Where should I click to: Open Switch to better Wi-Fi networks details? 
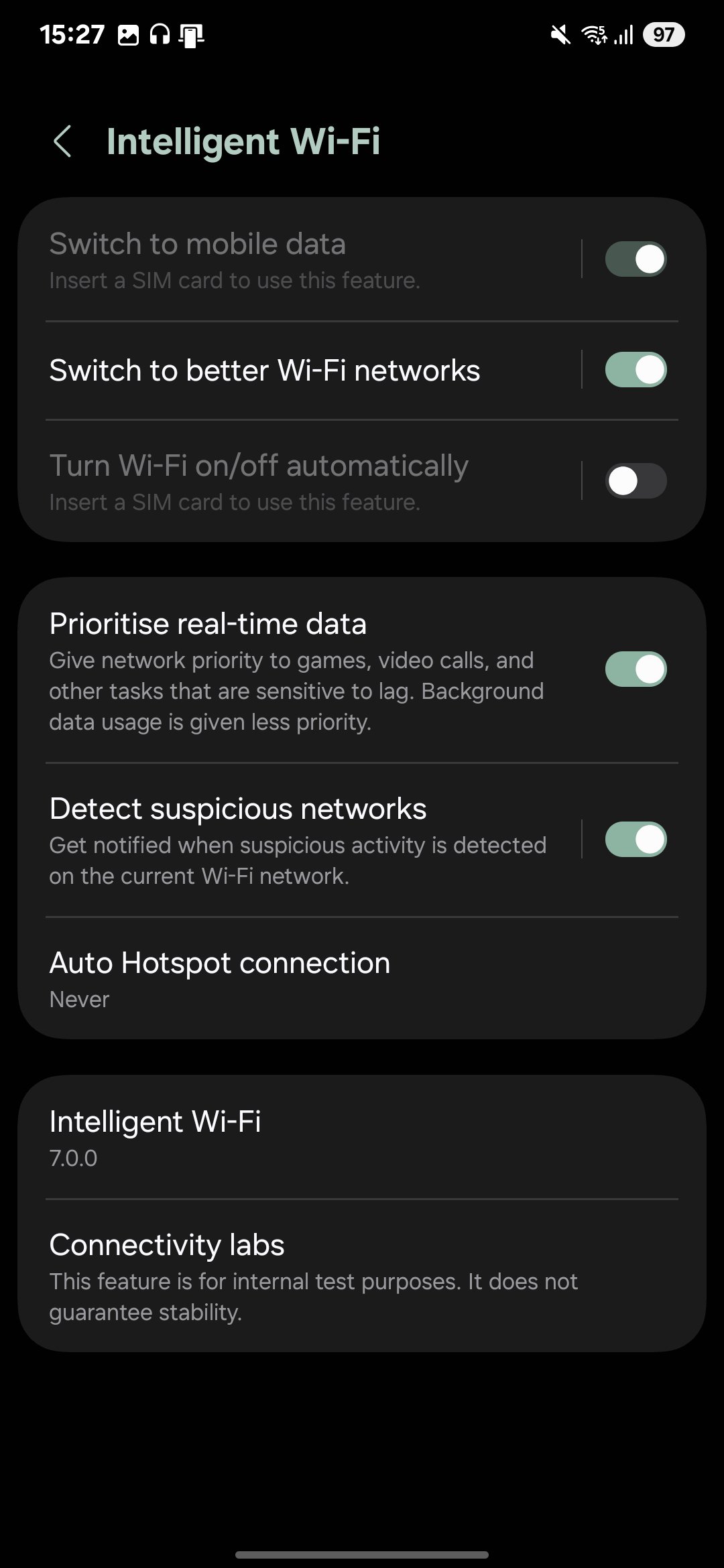click(282, 371)
